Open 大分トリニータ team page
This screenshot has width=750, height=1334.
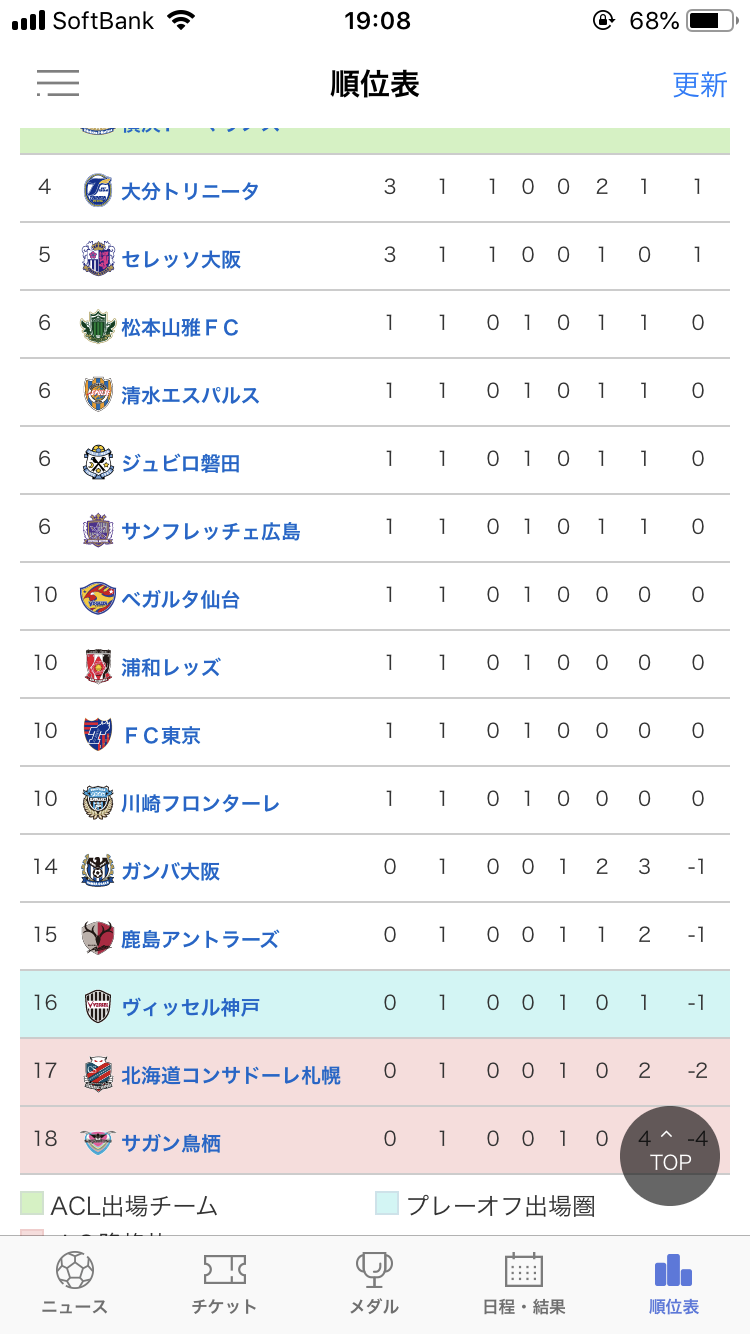(x=190, y=190)
